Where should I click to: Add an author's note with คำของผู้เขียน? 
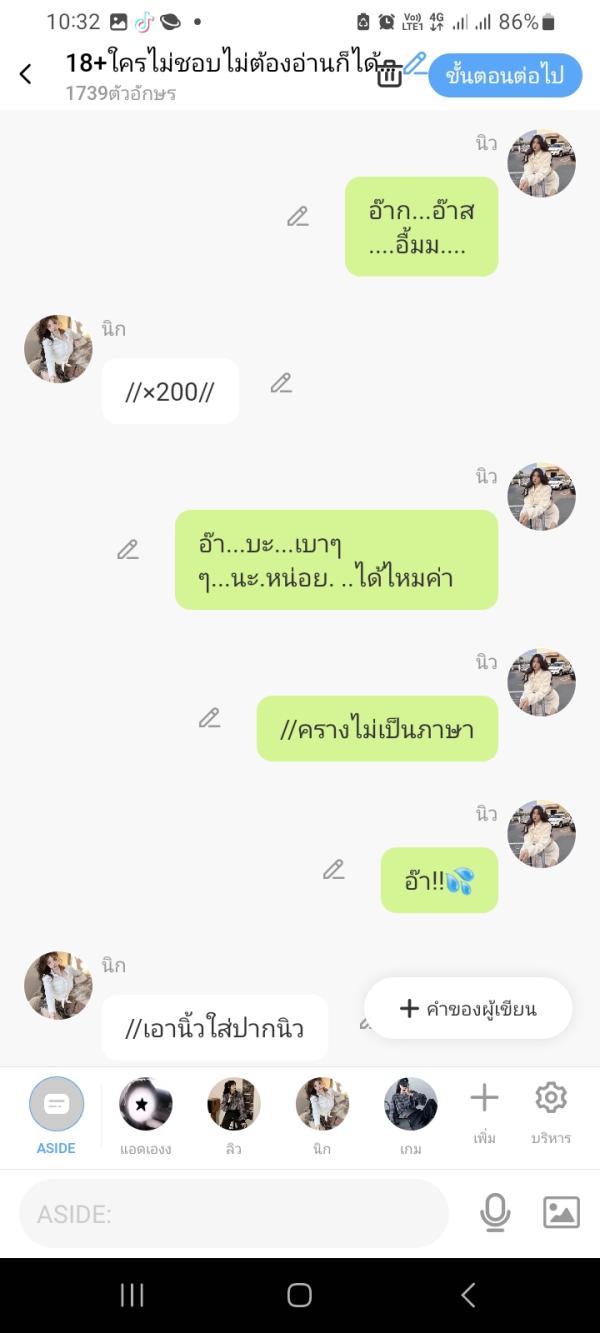pos(468,1008)
